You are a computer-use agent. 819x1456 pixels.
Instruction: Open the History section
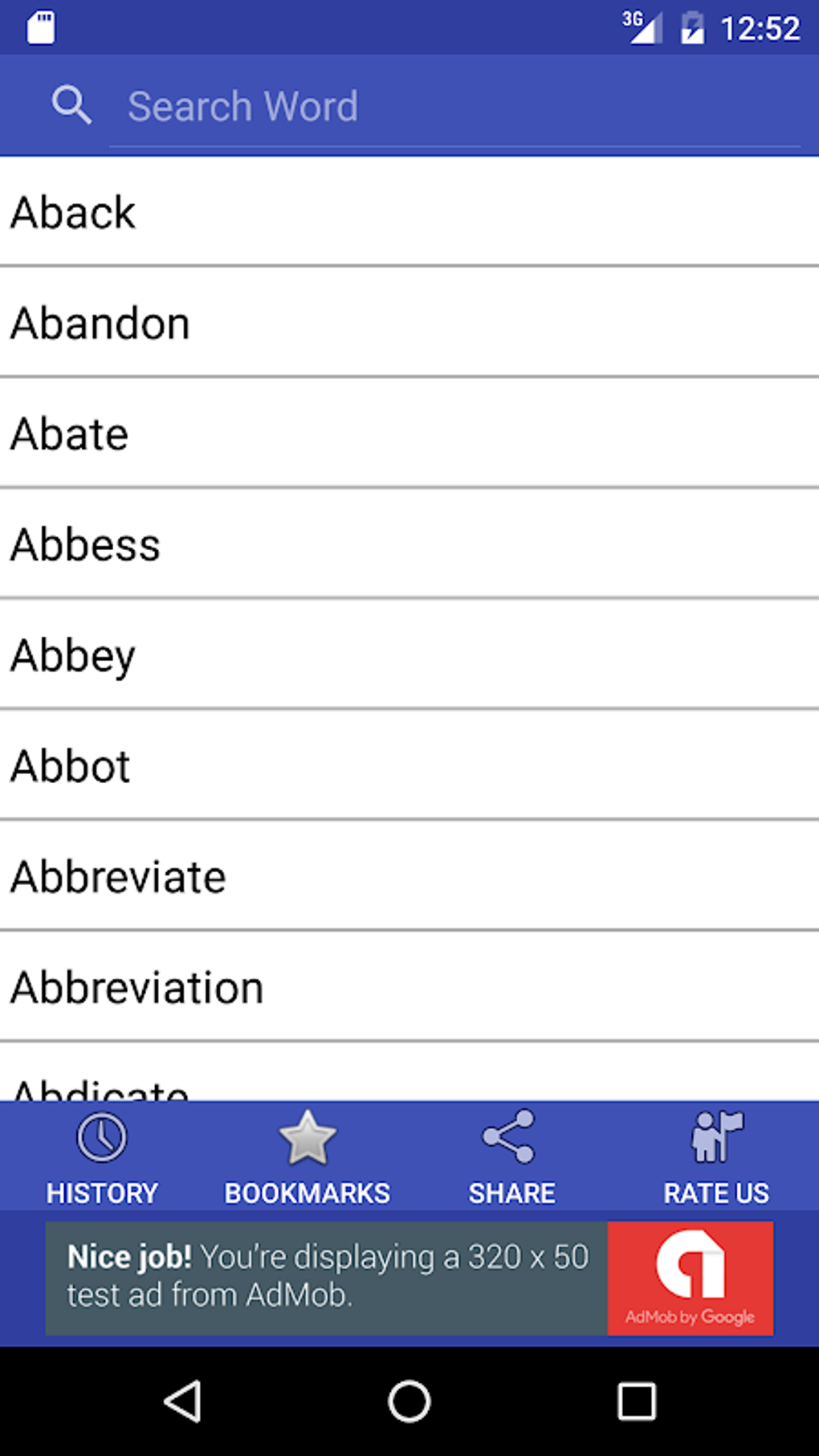(x=102, y=1156)
